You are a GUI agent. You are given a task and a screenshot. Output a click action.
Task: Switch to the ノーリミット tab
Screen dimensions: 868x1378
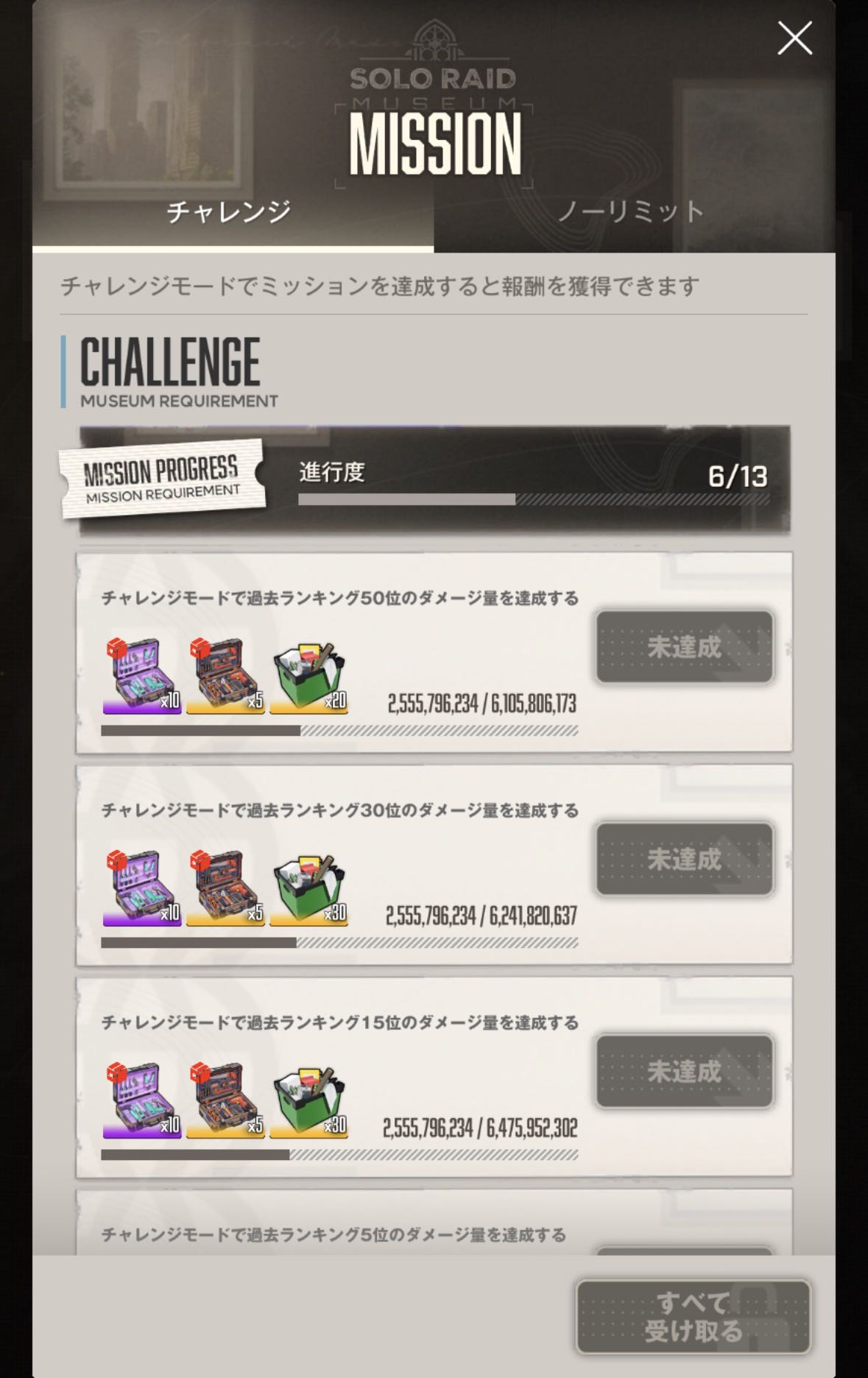(632, 212)
